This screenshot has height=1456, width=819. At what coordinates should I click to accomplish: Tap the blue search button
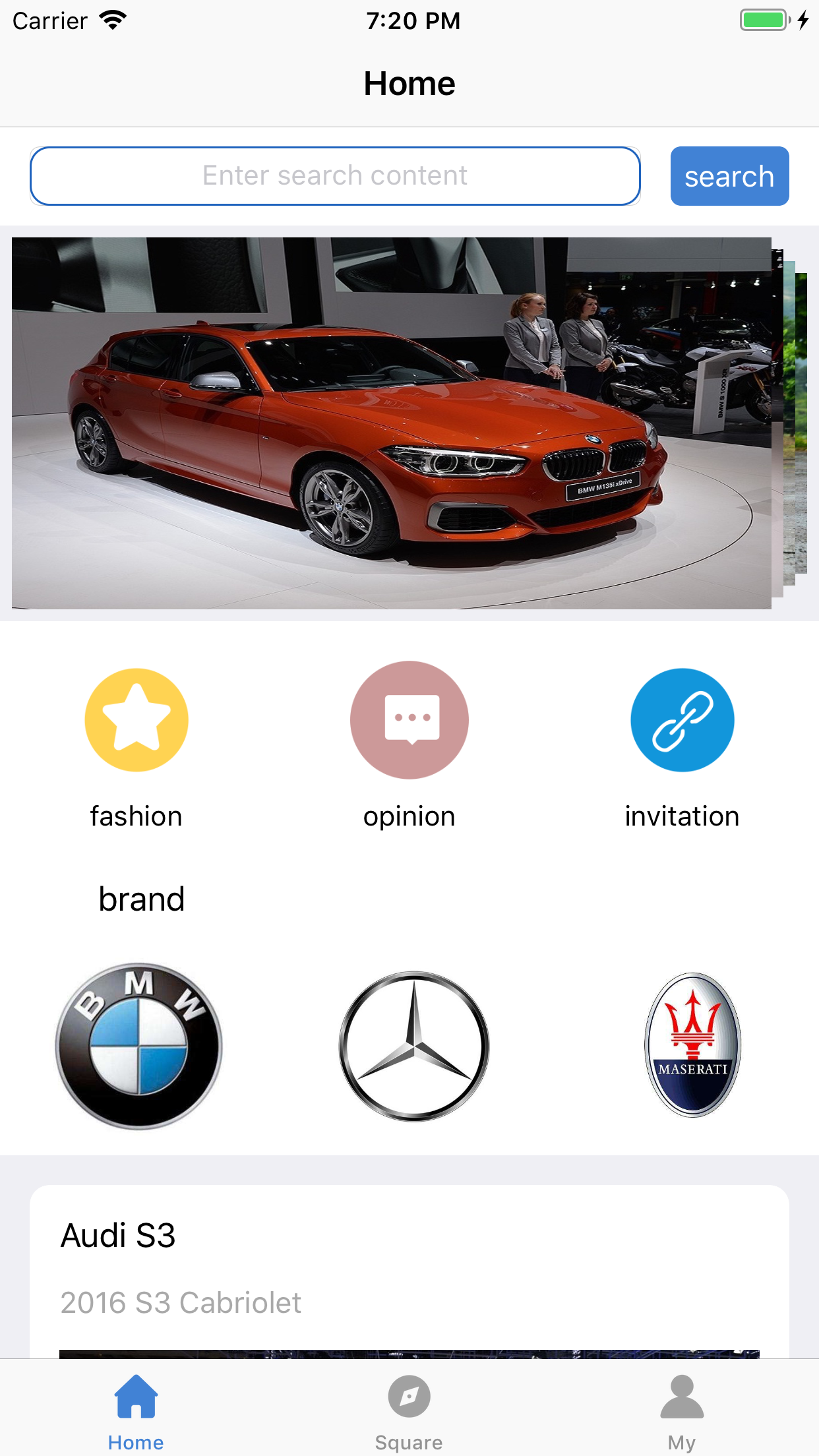[x=729, y=176]
